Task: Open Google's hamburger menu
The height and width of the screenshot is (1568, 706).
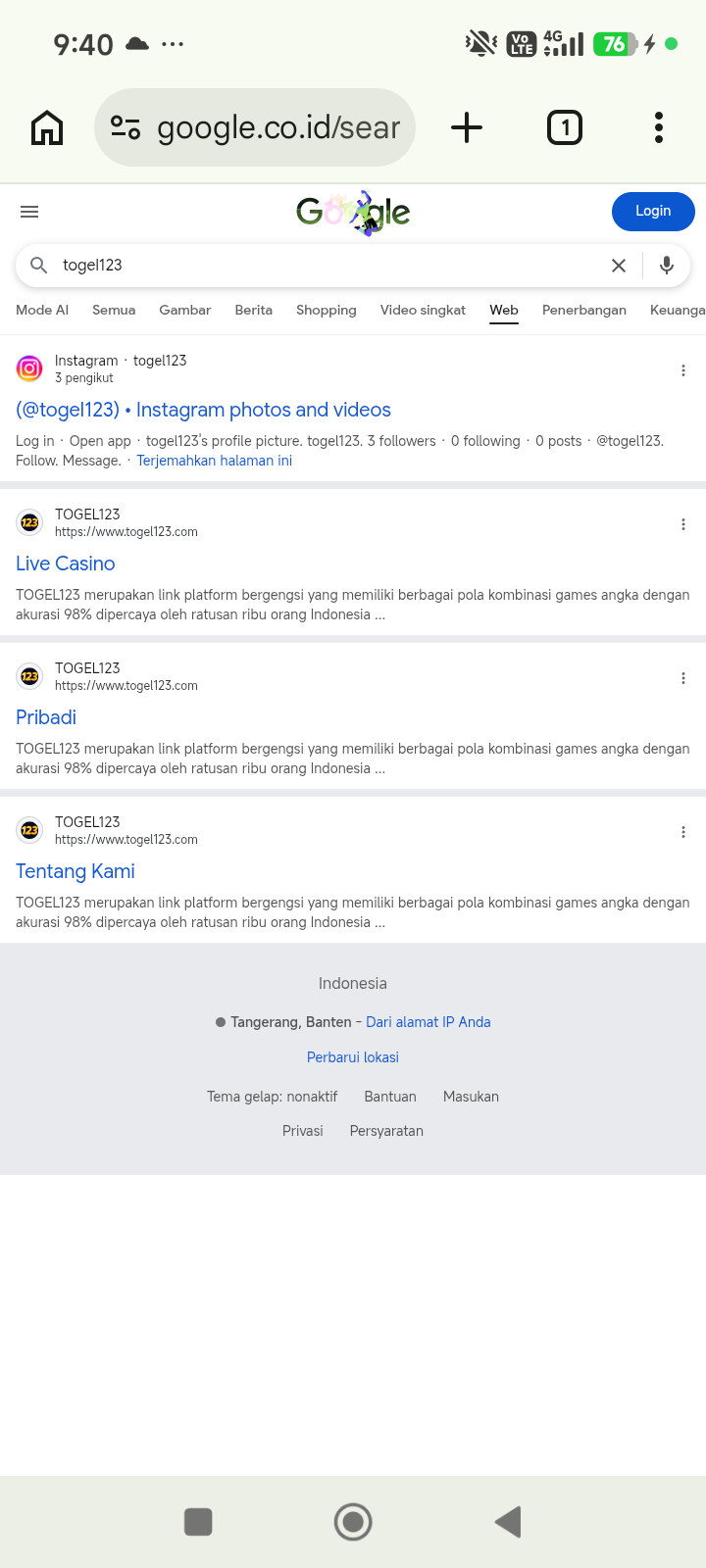Action: coord(29,212)
